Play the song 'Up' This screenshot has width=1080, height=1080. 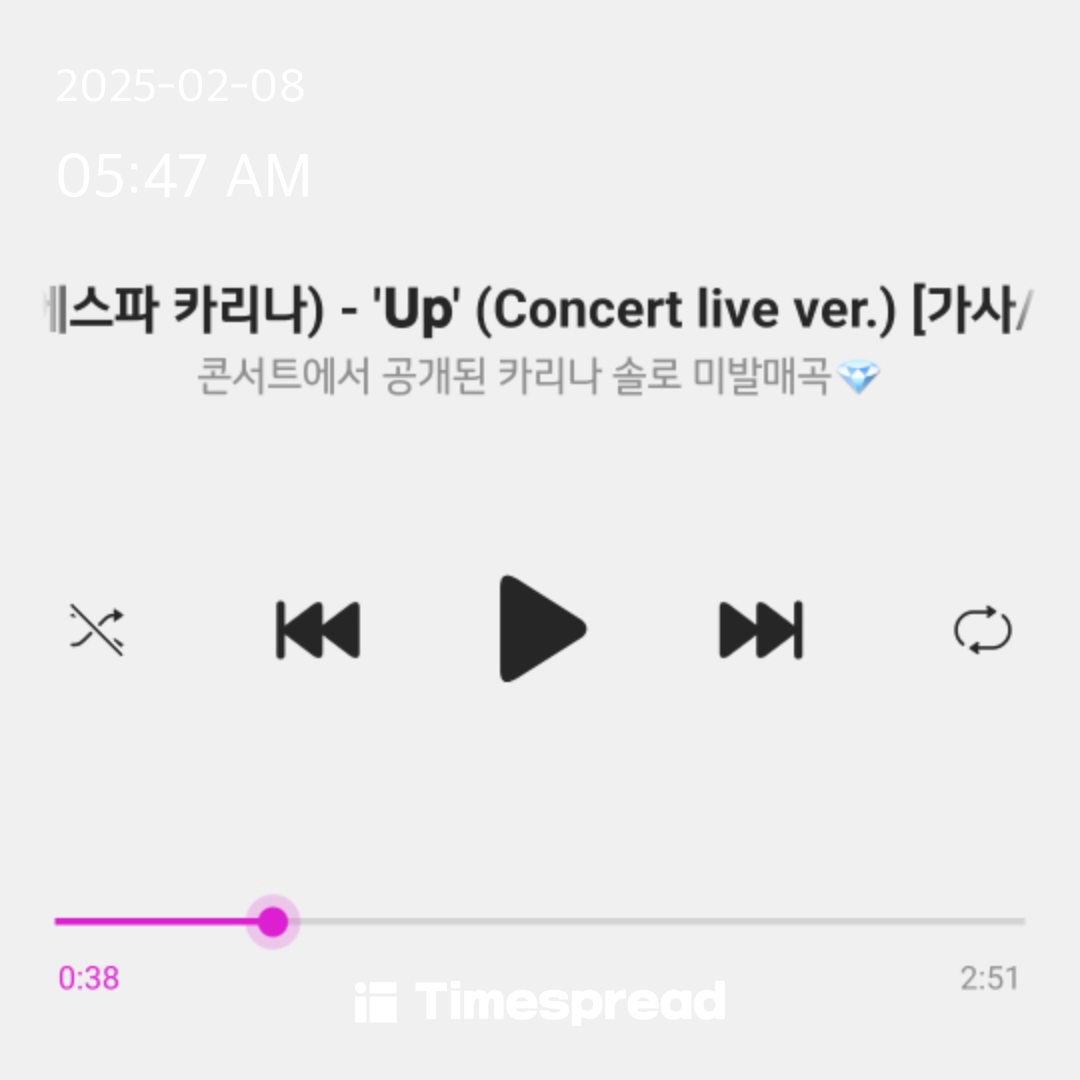point(541,630)
